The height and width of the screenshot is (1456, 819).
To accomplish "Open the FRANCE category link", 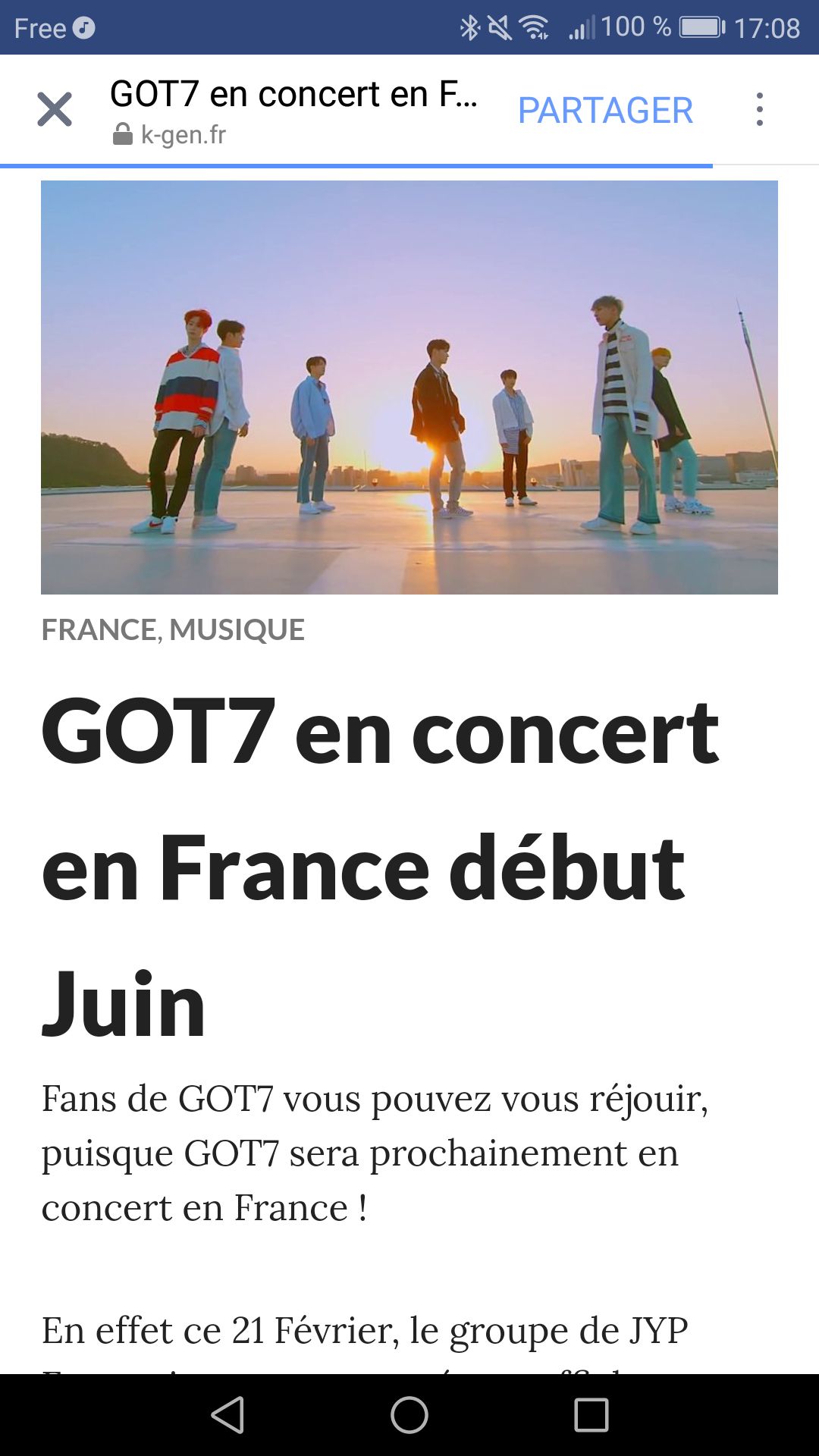I will coord(99,629).
